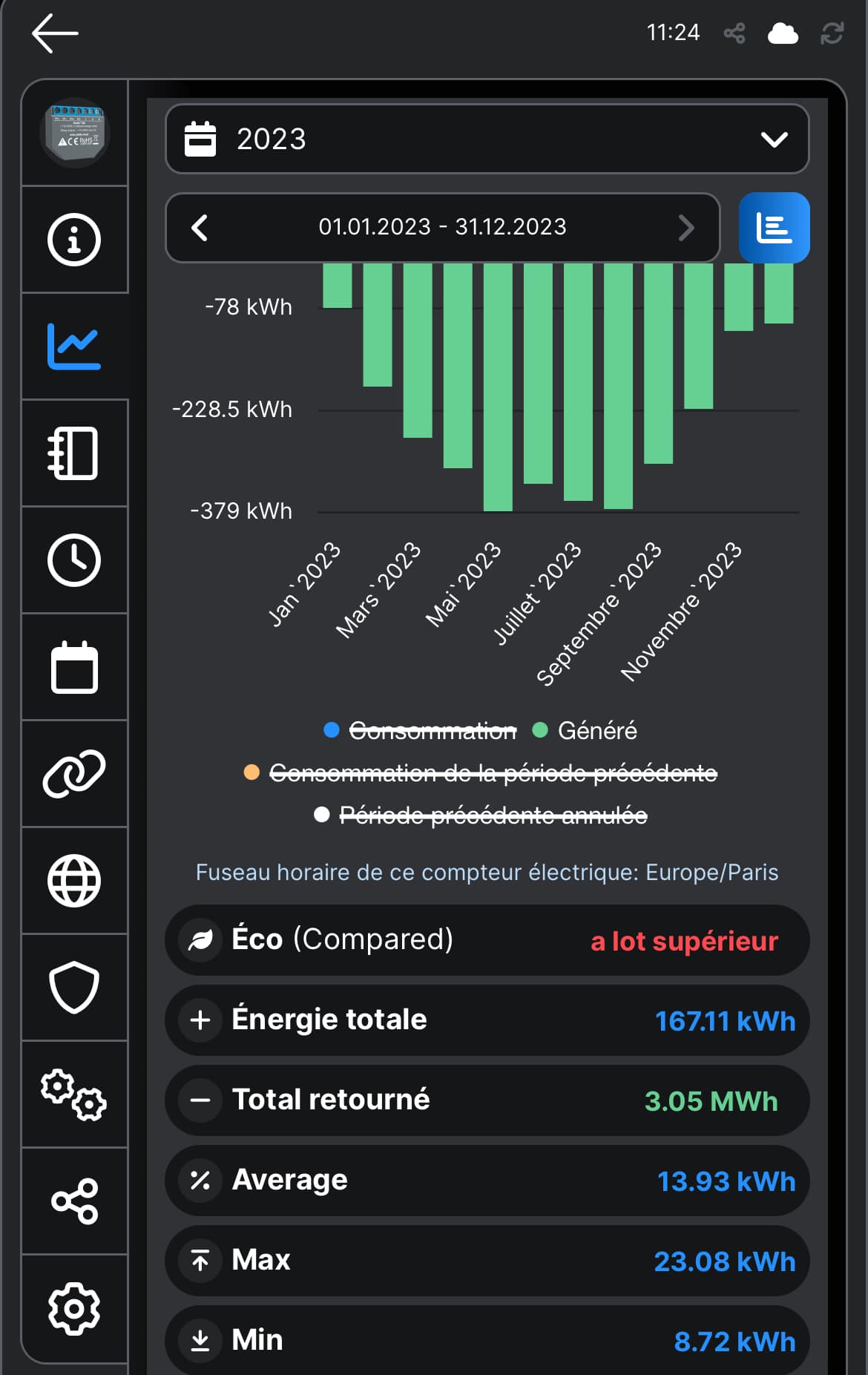Go back with the top arrow

[55, 33]
